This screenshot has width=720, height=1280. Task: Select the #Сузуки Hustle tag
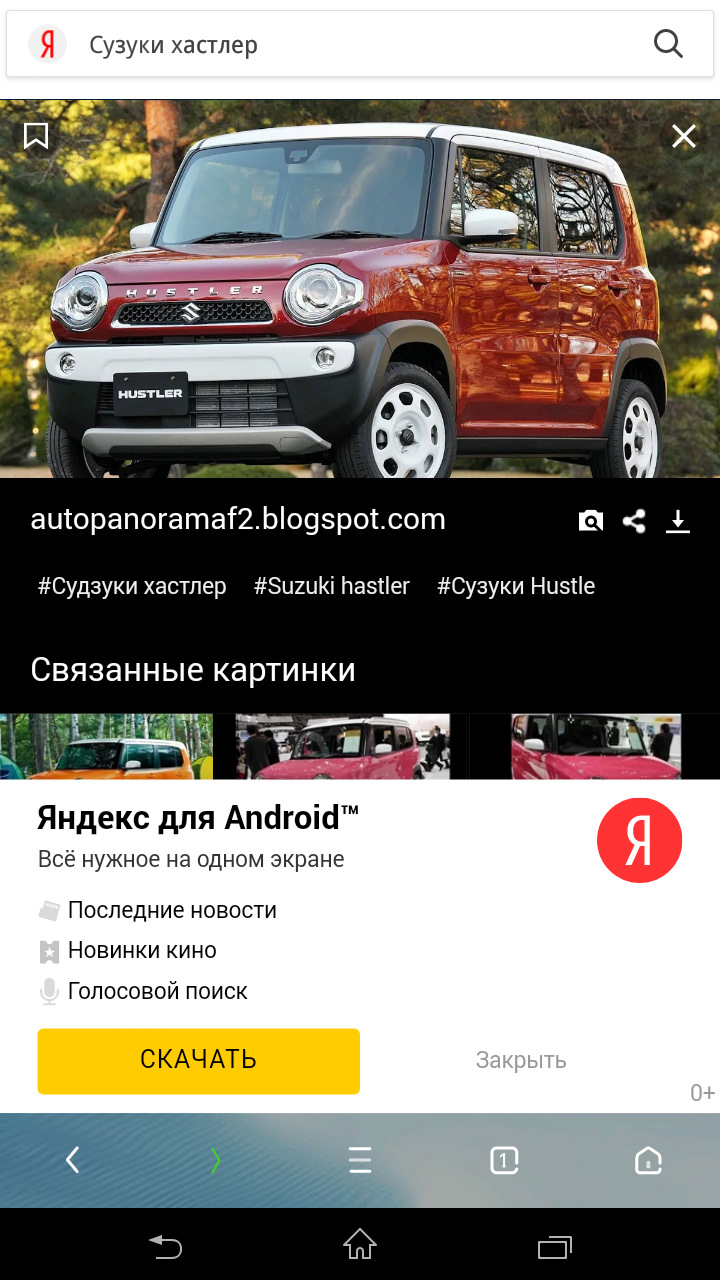(516, 586)
